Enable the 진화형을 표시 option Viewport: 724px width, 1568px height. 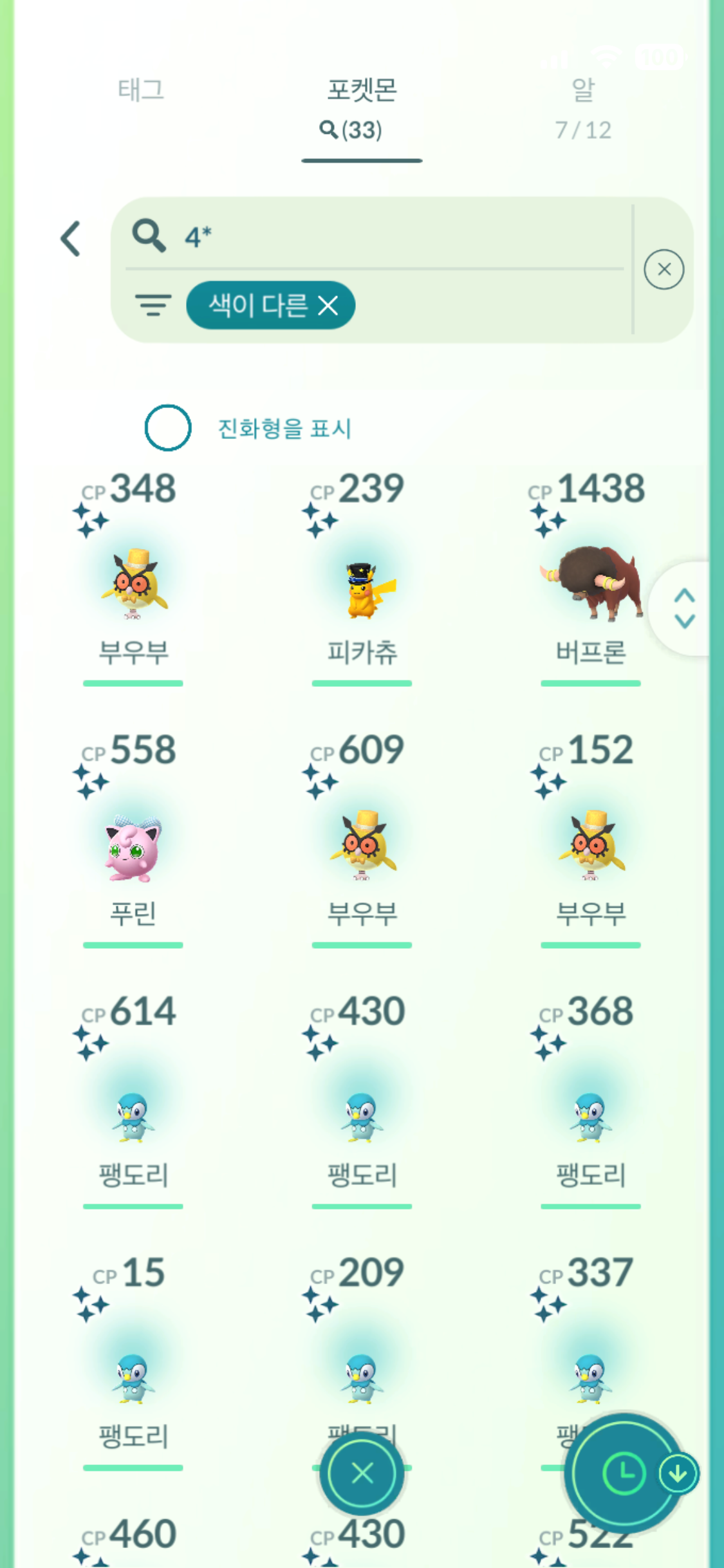168,428
